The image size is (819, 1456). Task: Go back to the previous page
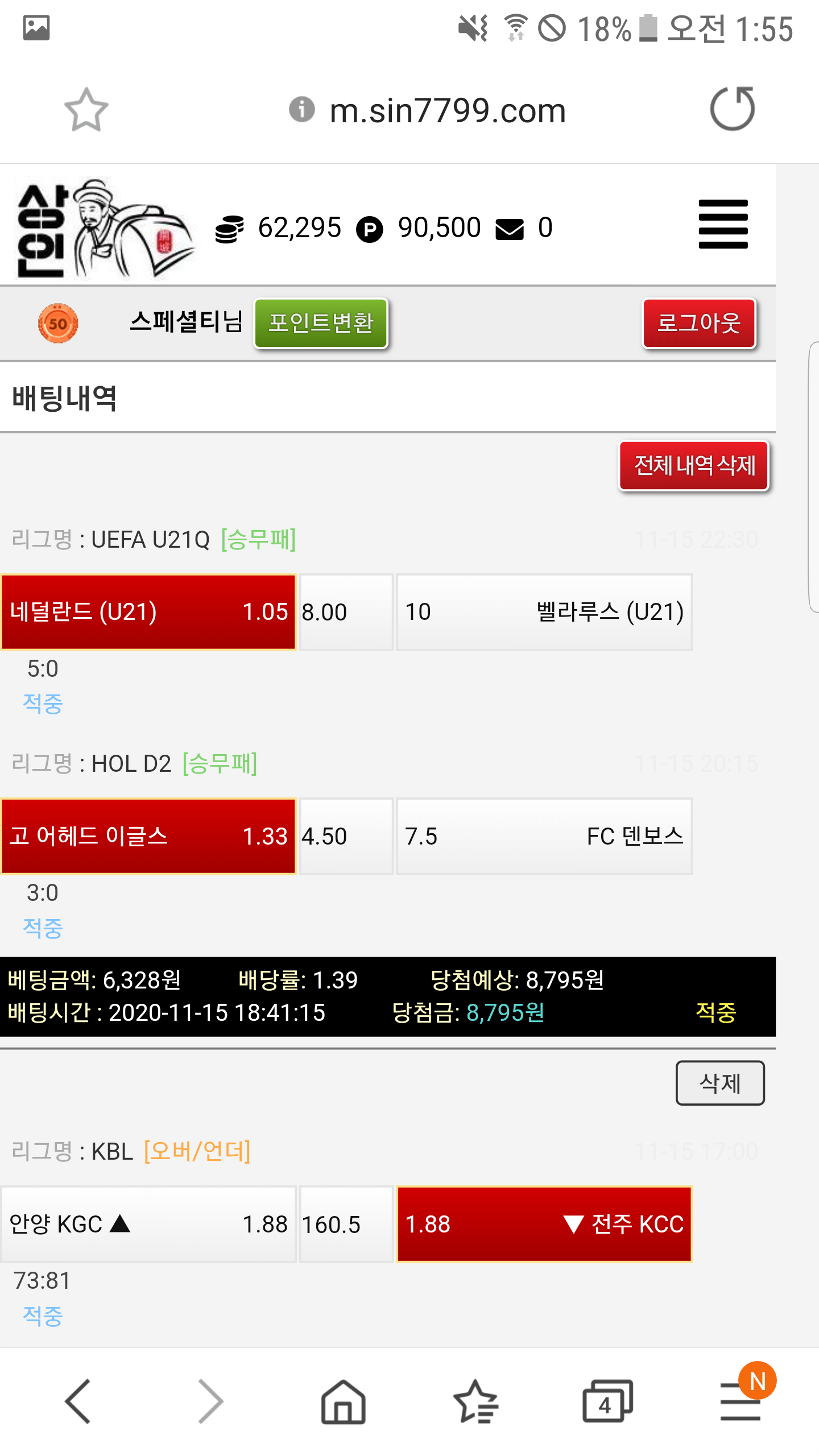click(x=78, y=1401)
